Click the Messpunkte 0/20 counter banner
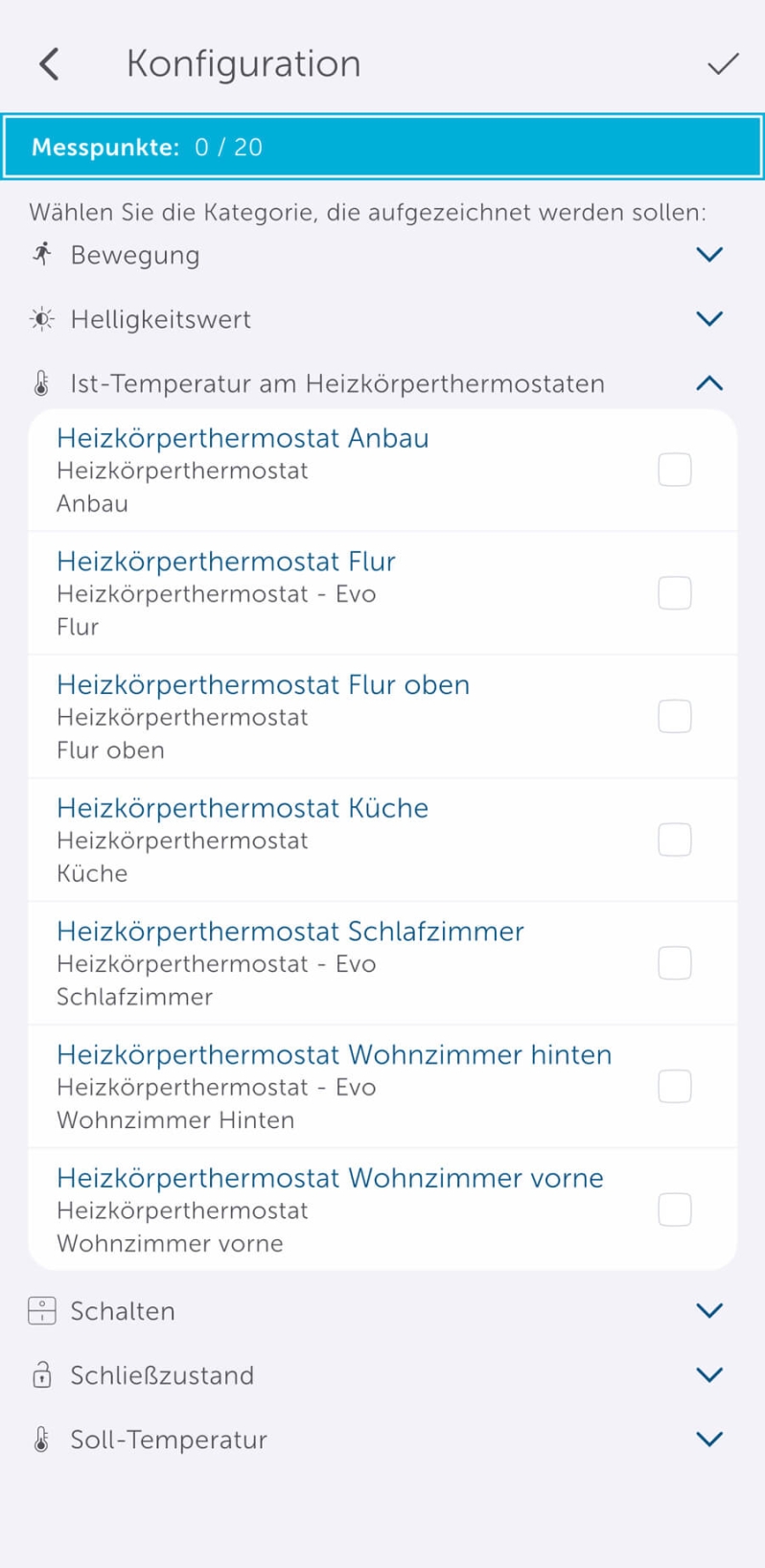Viewport: 765px width, 1568px height. coord(382,146)
